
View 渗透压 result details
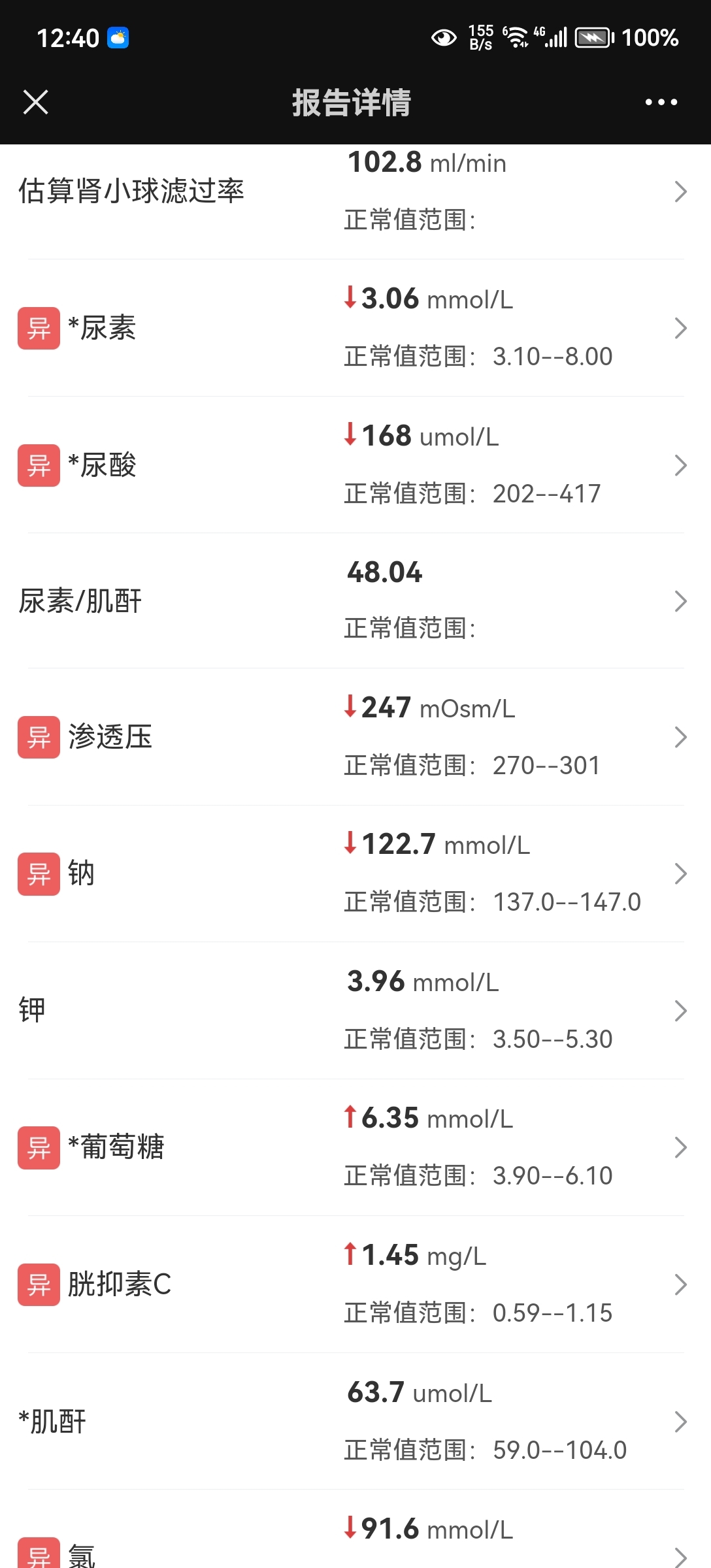pyautogui.click(x=355, y=737)
